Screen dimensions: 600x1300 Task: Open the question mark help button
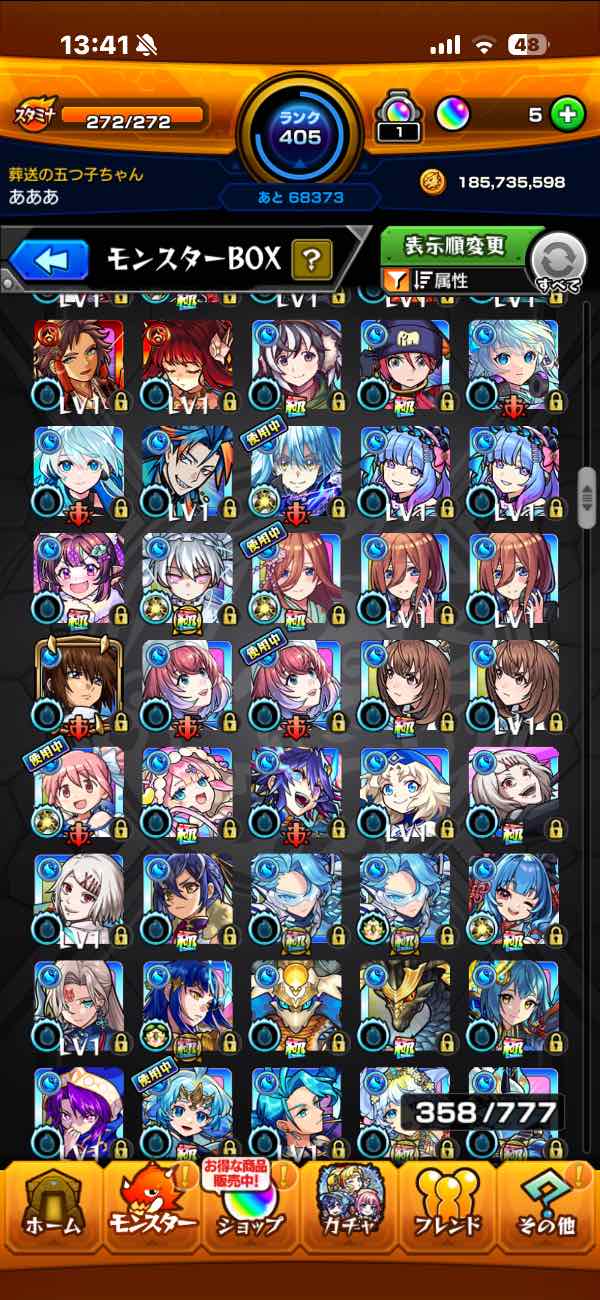pyautogui.click(x=312, y=261)
